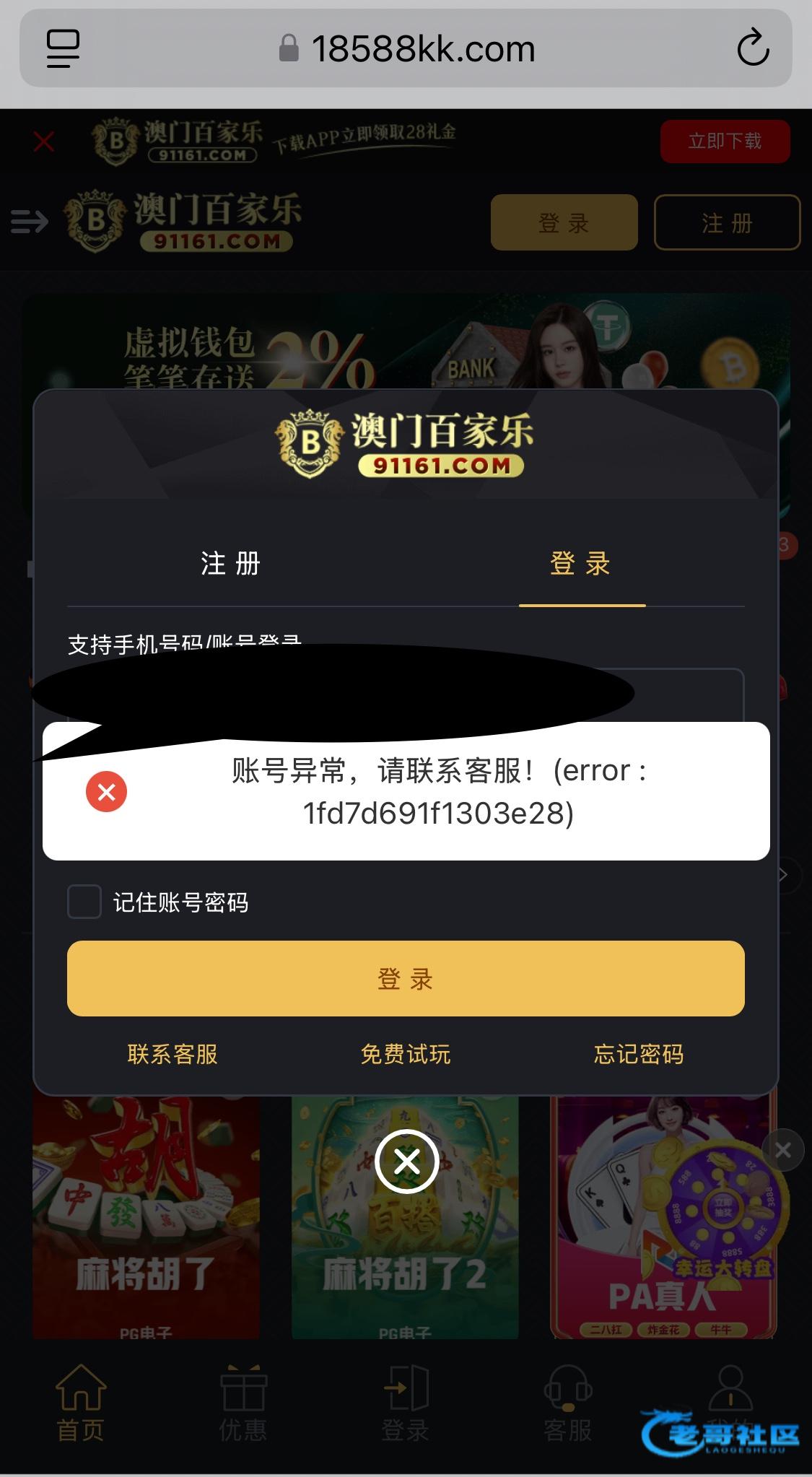Image resolution: width=812 pixels, height=1477 pixels.
Task: Dismiss the app download banner
Action: [44, 141]
